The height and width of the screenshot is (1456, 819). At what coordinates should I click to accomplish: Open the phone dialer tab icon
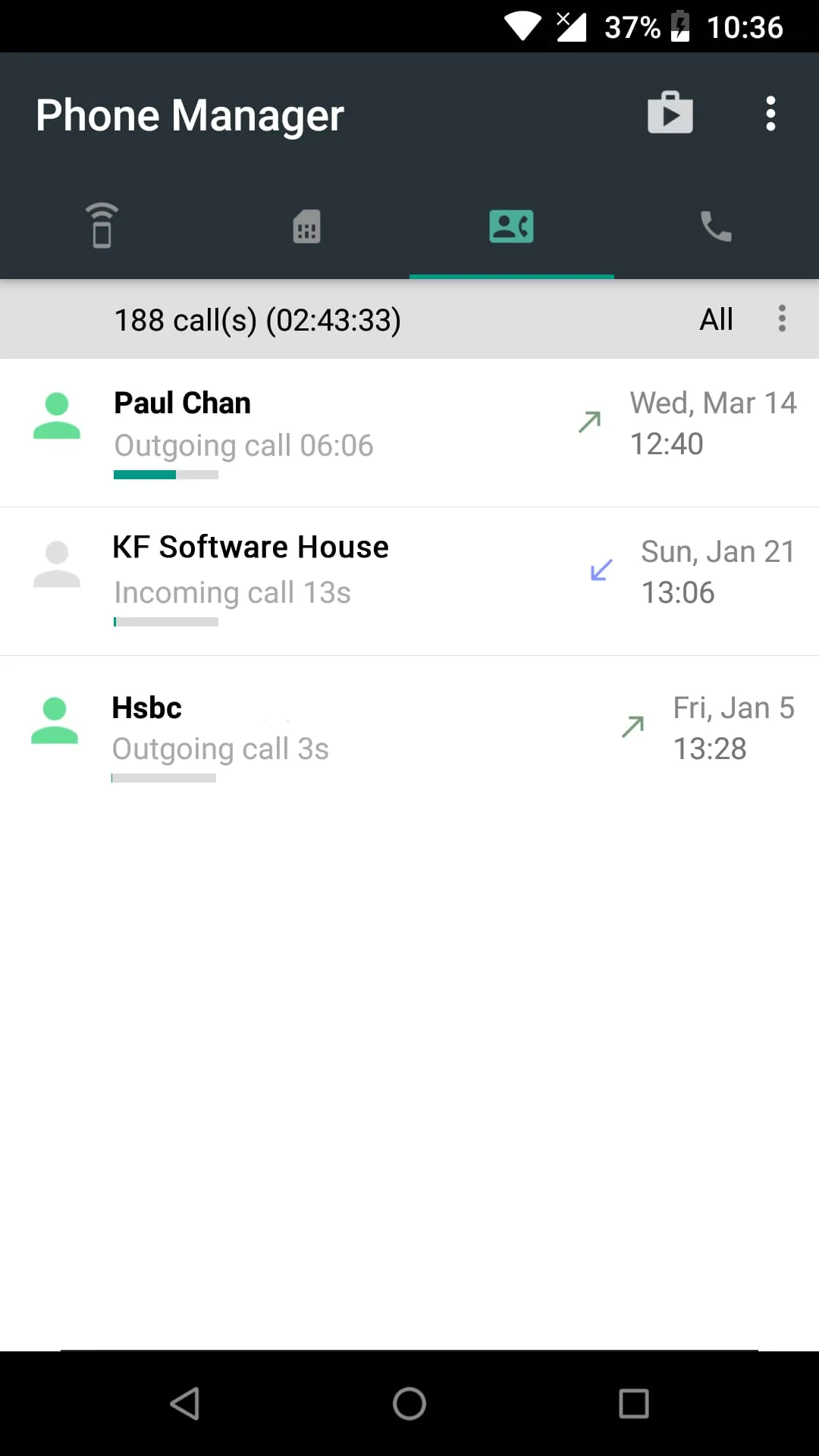pos(716,226)
